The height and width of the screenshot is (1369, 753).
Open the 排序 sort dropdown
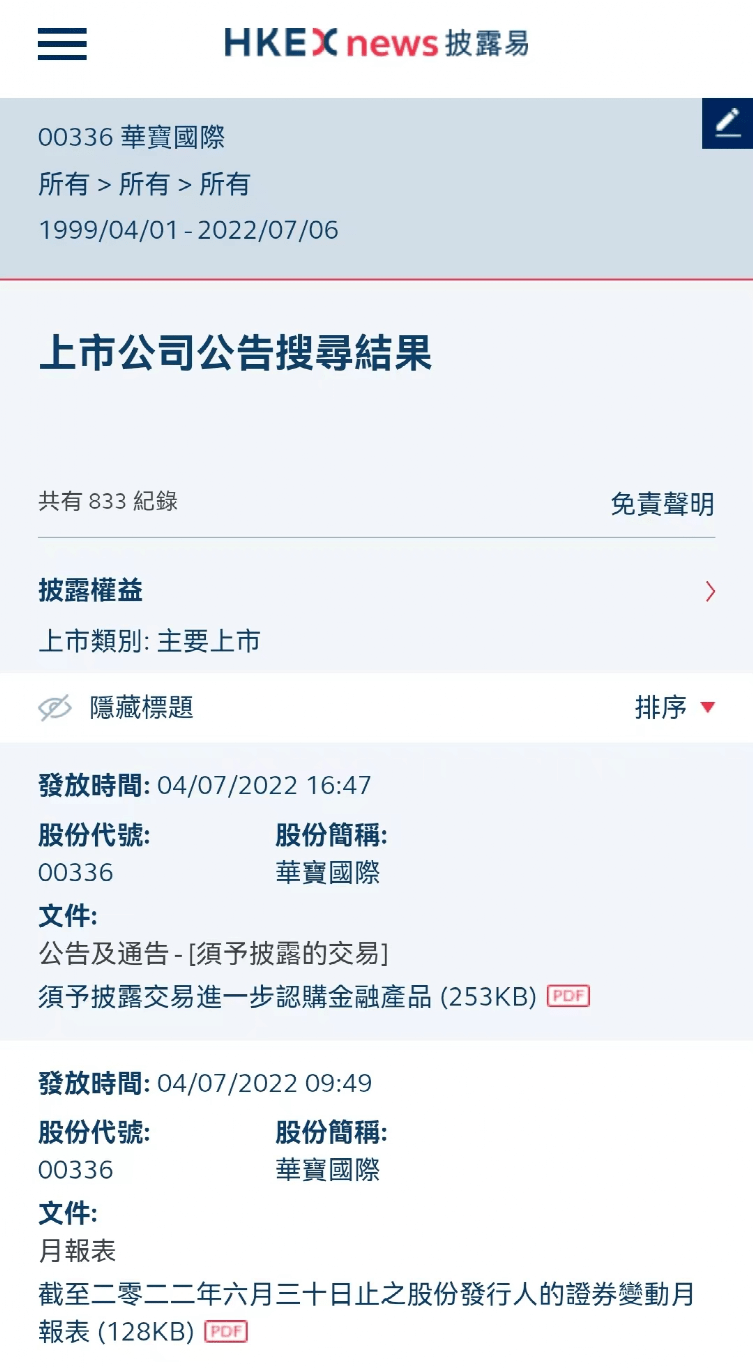coord(675,708)
